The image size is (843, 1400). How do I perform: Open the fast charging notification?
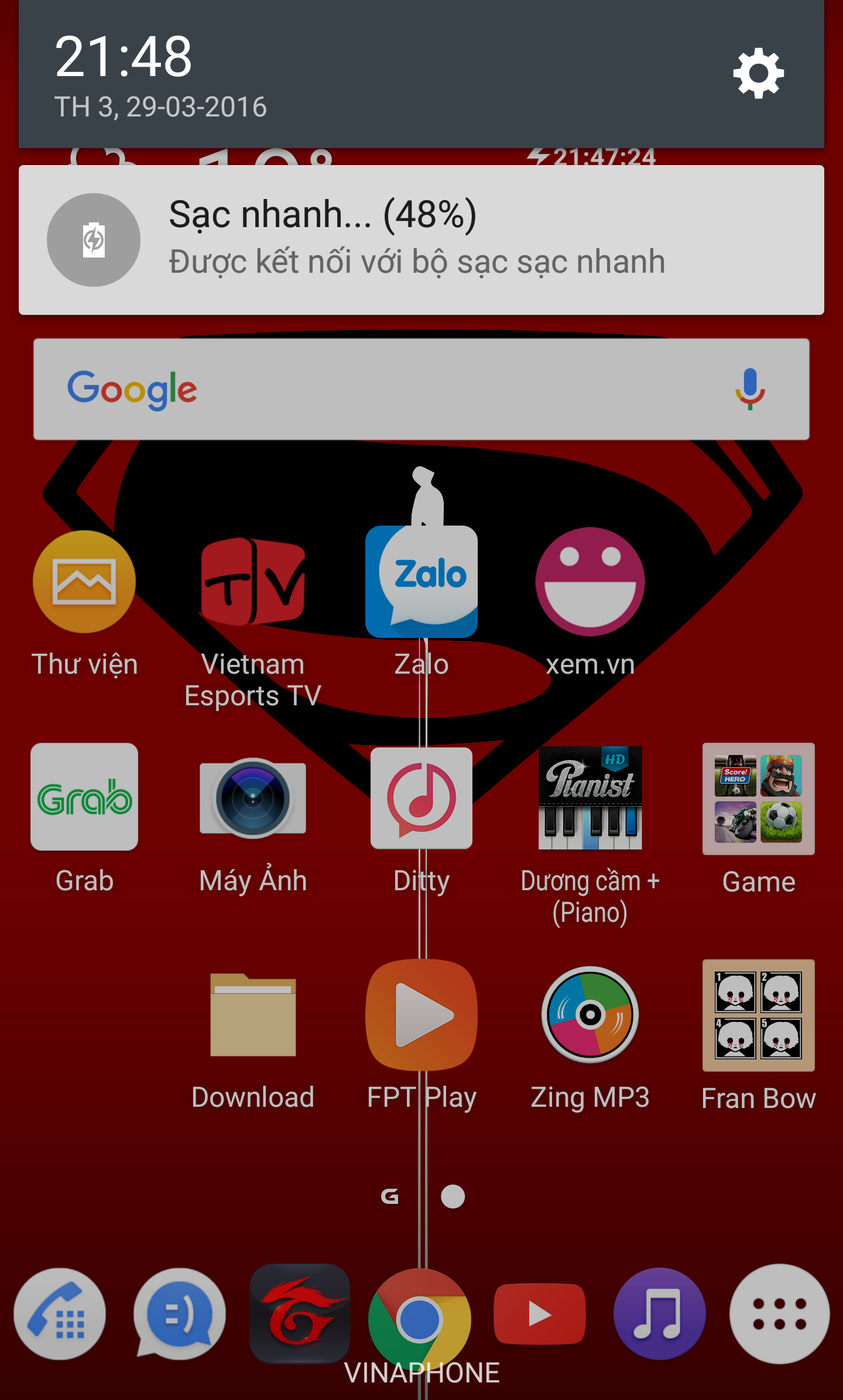(x=421, y=240)
